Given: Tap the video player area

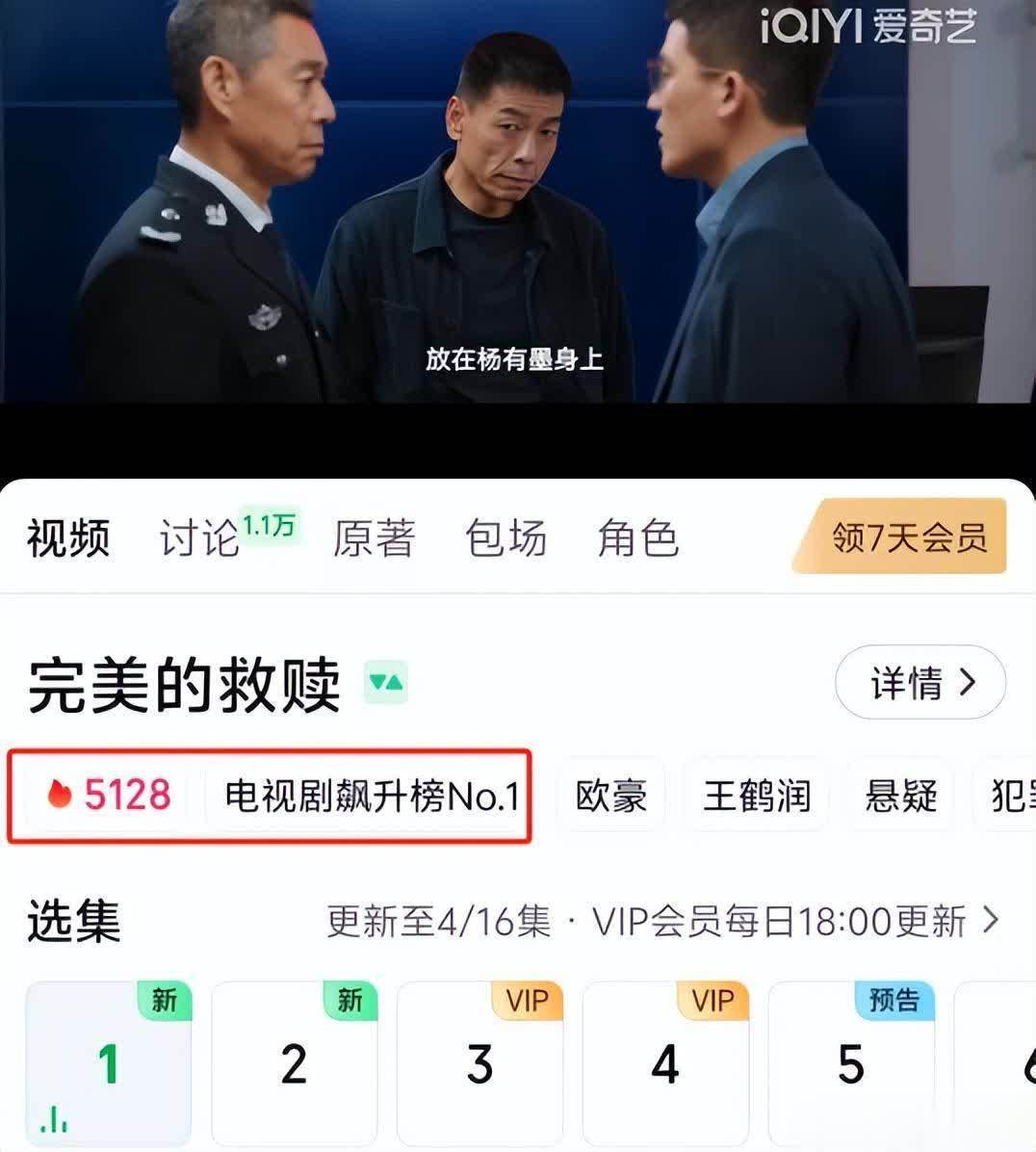Looking at the screenshot, I should click(517, 202).
